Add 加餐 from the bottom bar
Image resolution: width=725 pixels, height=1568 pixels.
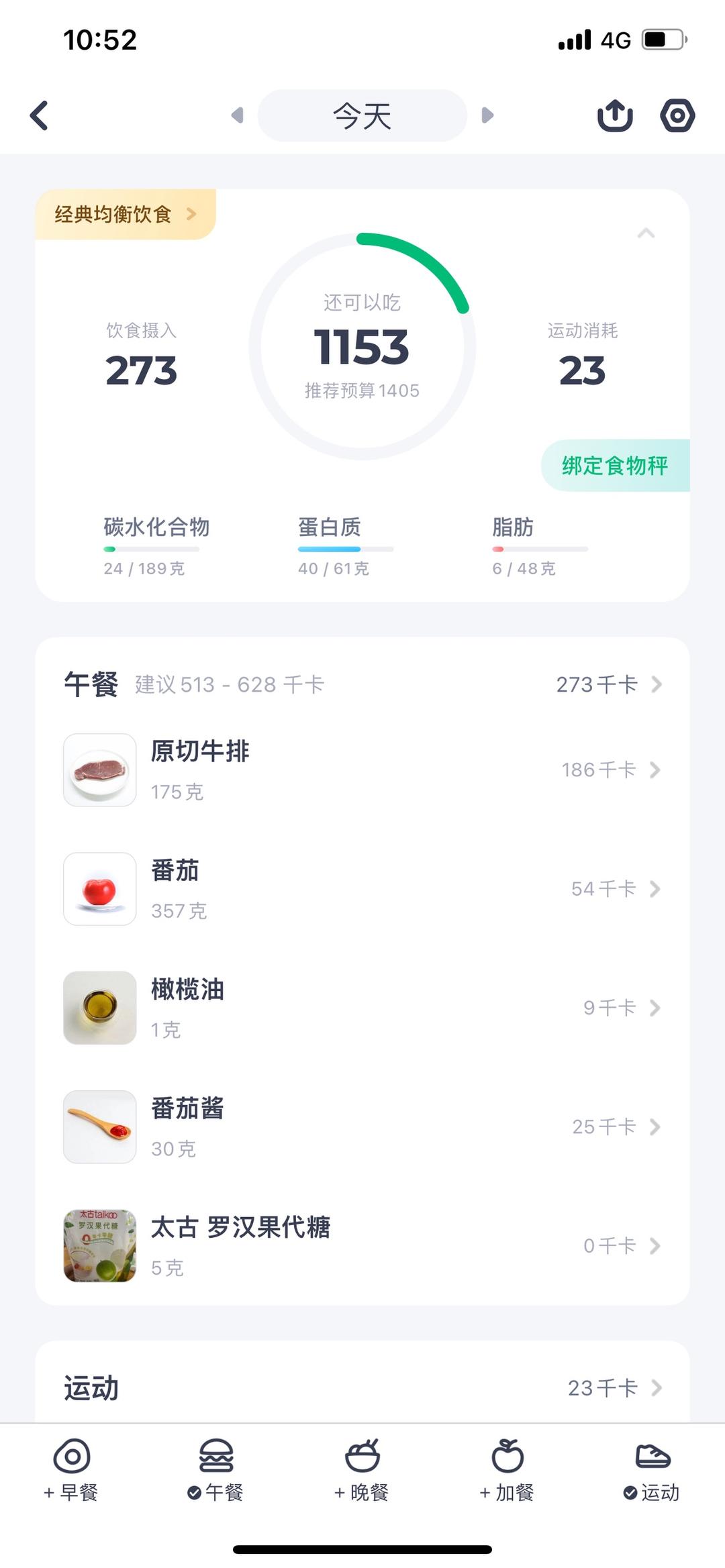(x=507, y=1471)
